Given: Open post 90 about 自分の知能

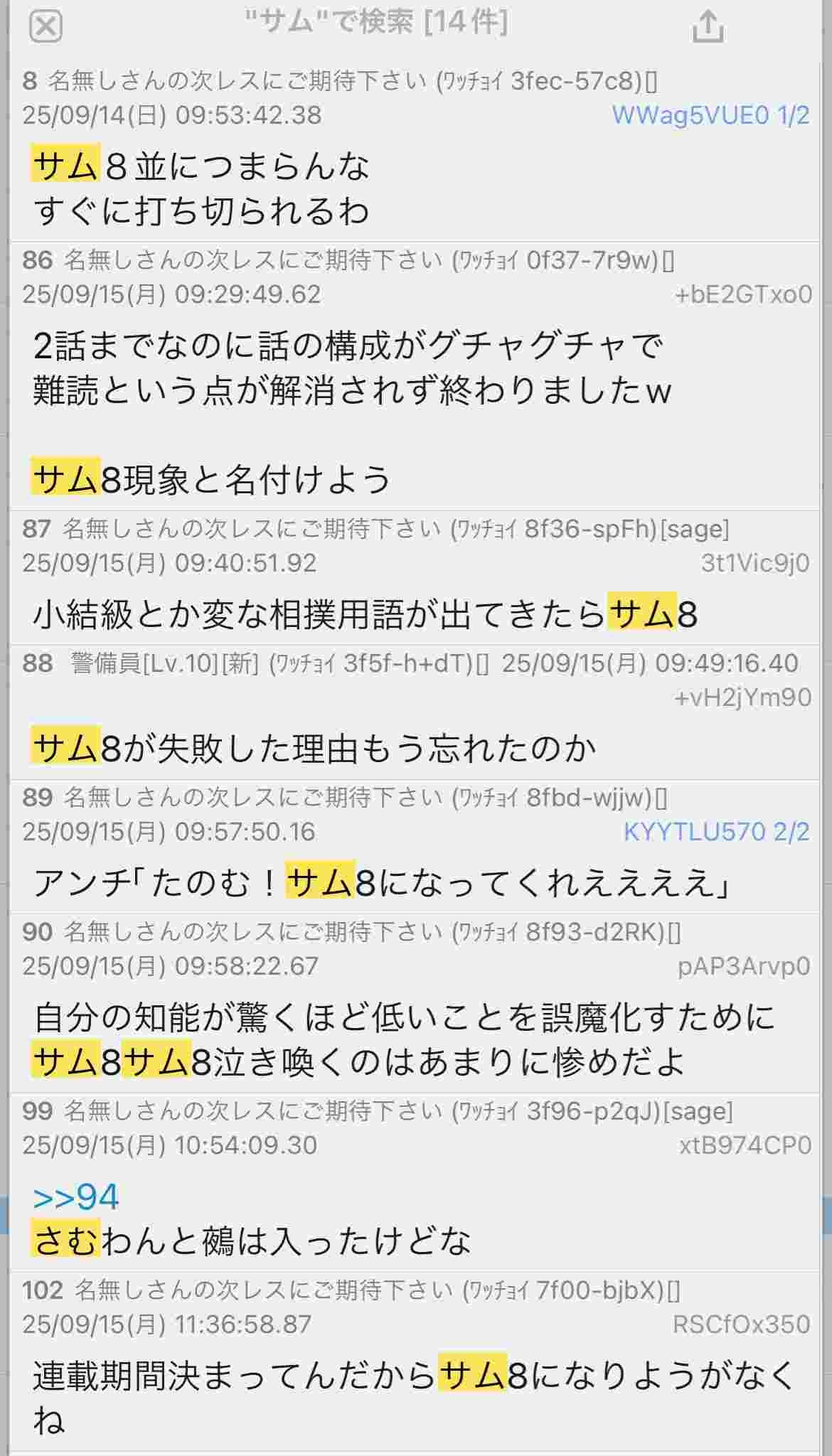Looking at the screenshot, I should pyautogui.click(x=403, y=1039).
